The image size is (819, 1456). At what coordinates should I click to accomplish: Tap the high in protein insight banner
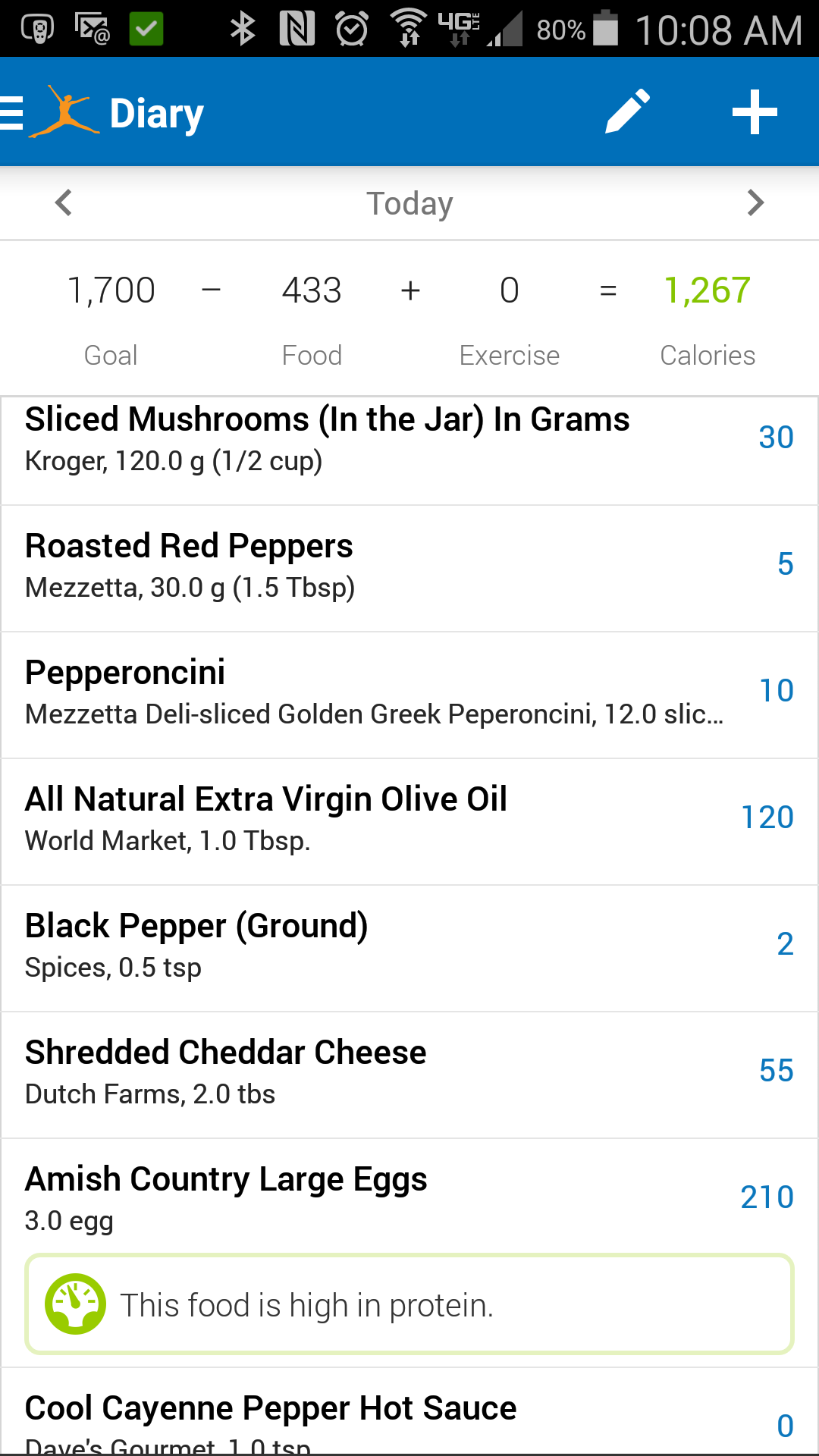[x=409, y=1304]
